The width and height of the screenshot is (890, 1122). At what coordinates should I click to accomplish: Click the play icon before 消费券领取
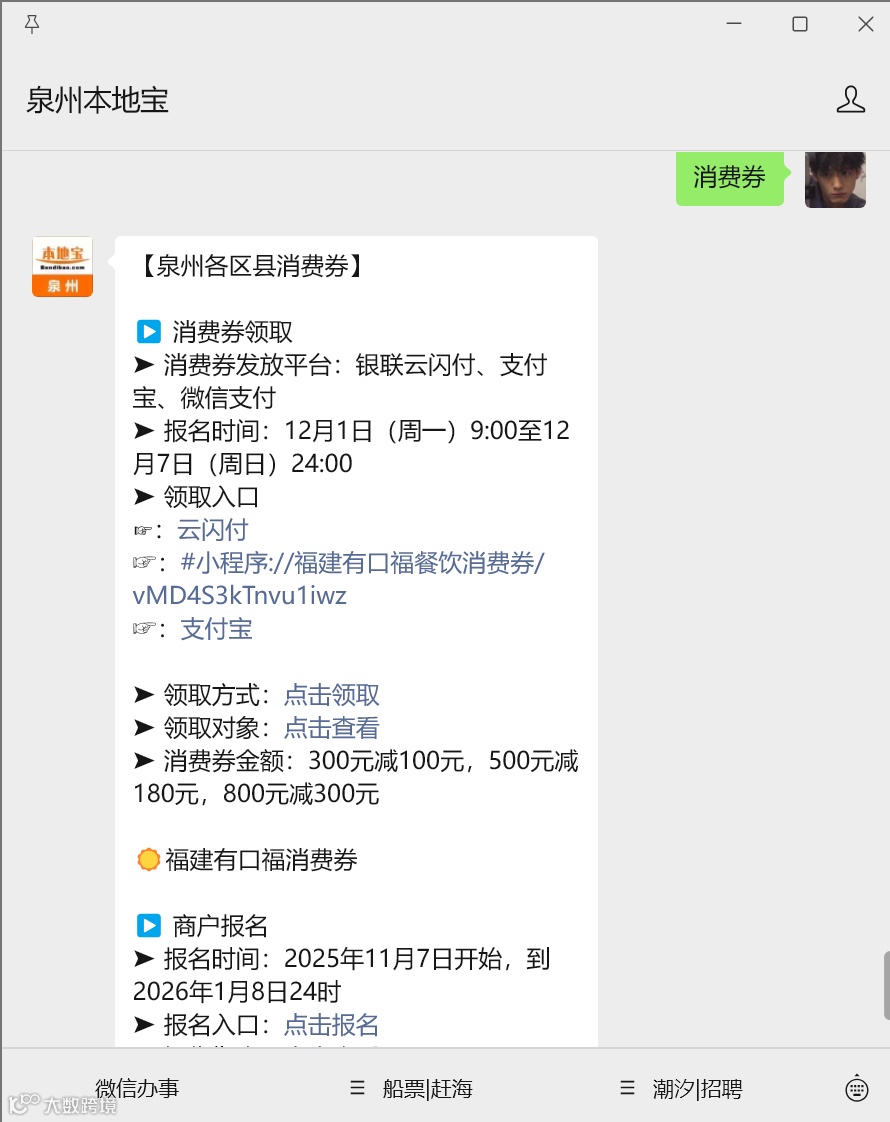(x=148, y=331)
